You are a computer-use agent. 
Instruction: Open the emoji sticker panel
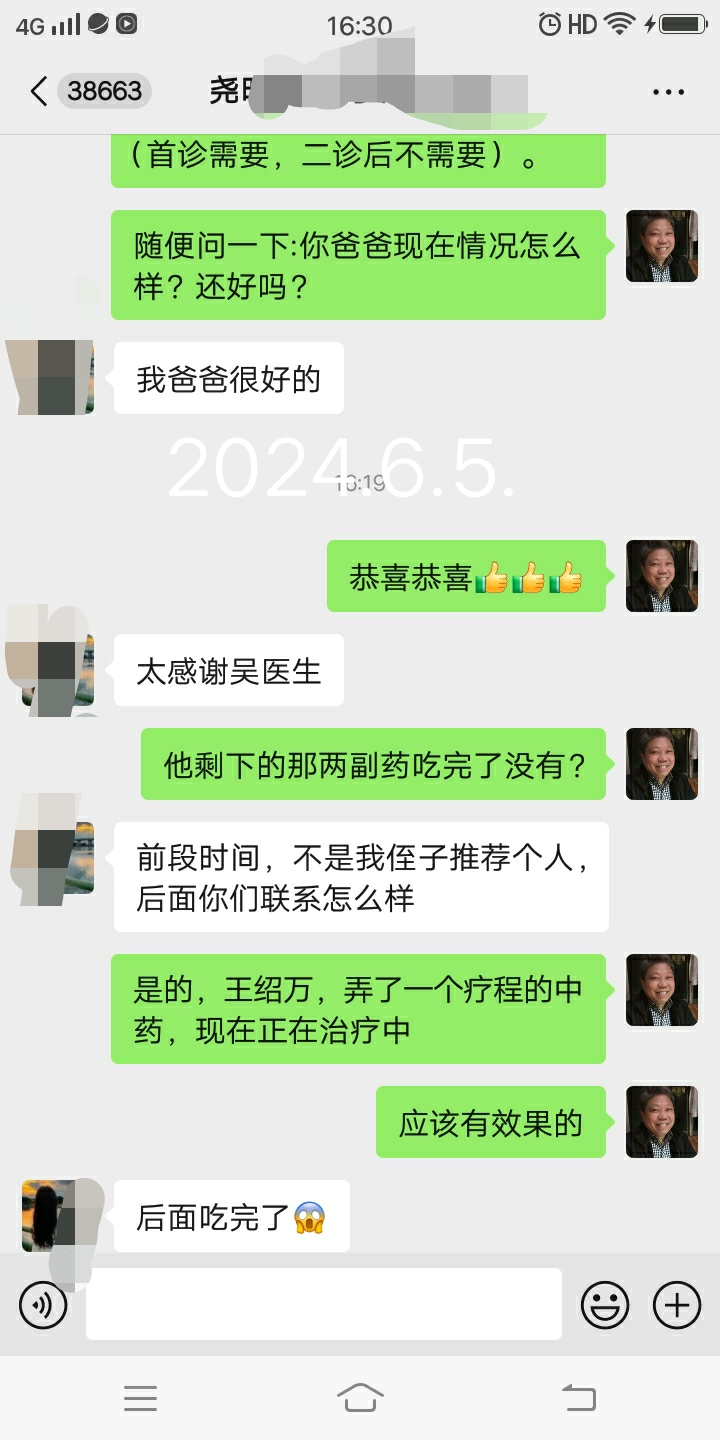tap(605, 1305)
